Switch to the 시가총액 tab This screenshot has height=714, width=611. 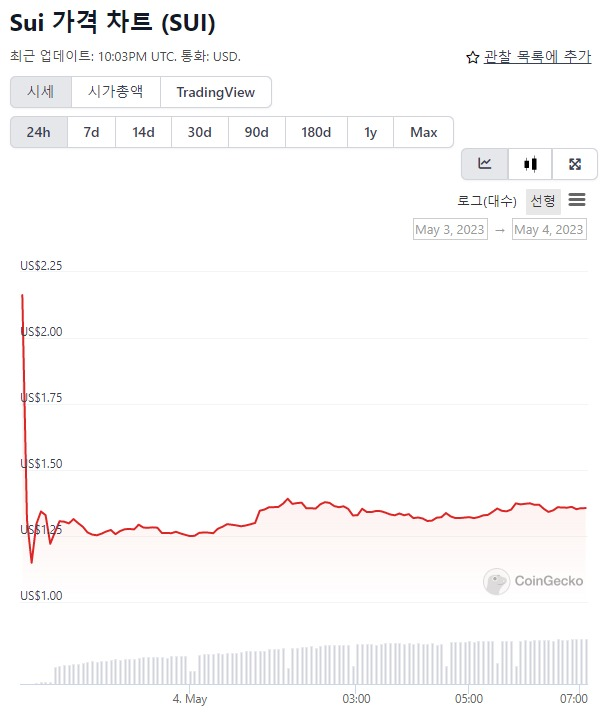coord(115,92)
